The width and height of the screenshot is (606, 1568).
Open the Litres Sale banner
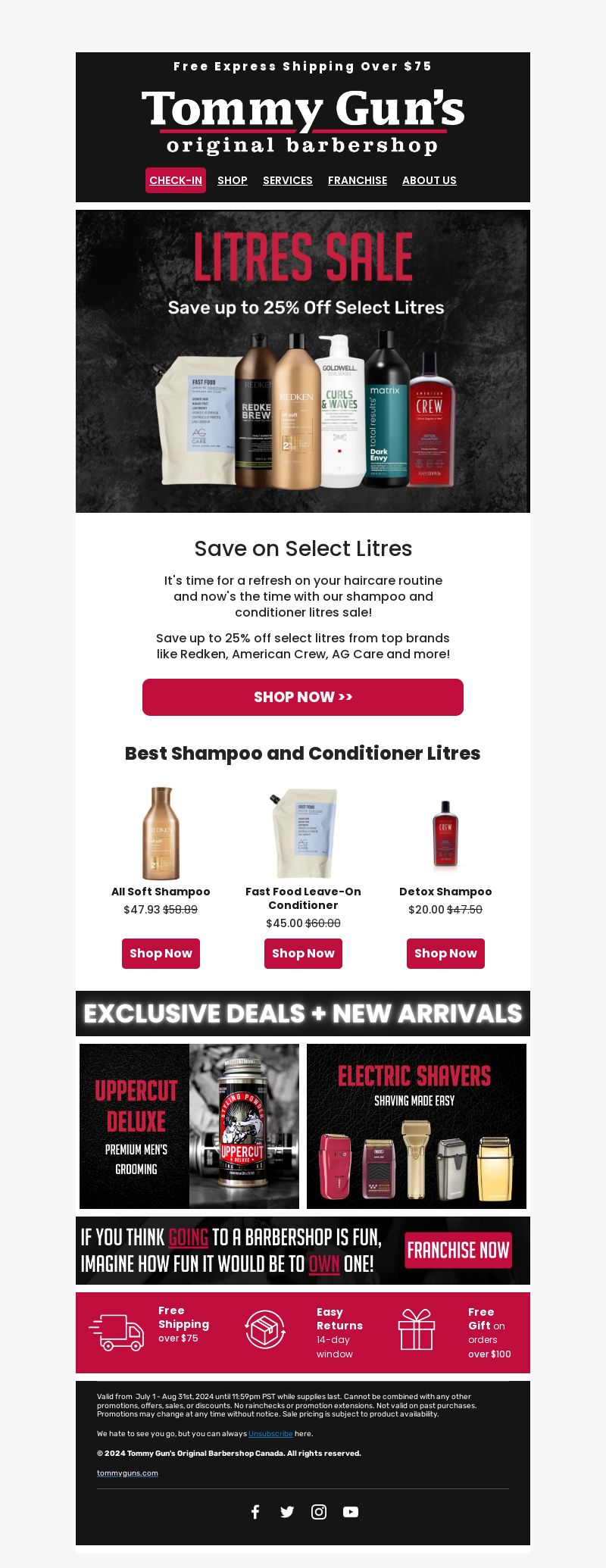(303, 361)
